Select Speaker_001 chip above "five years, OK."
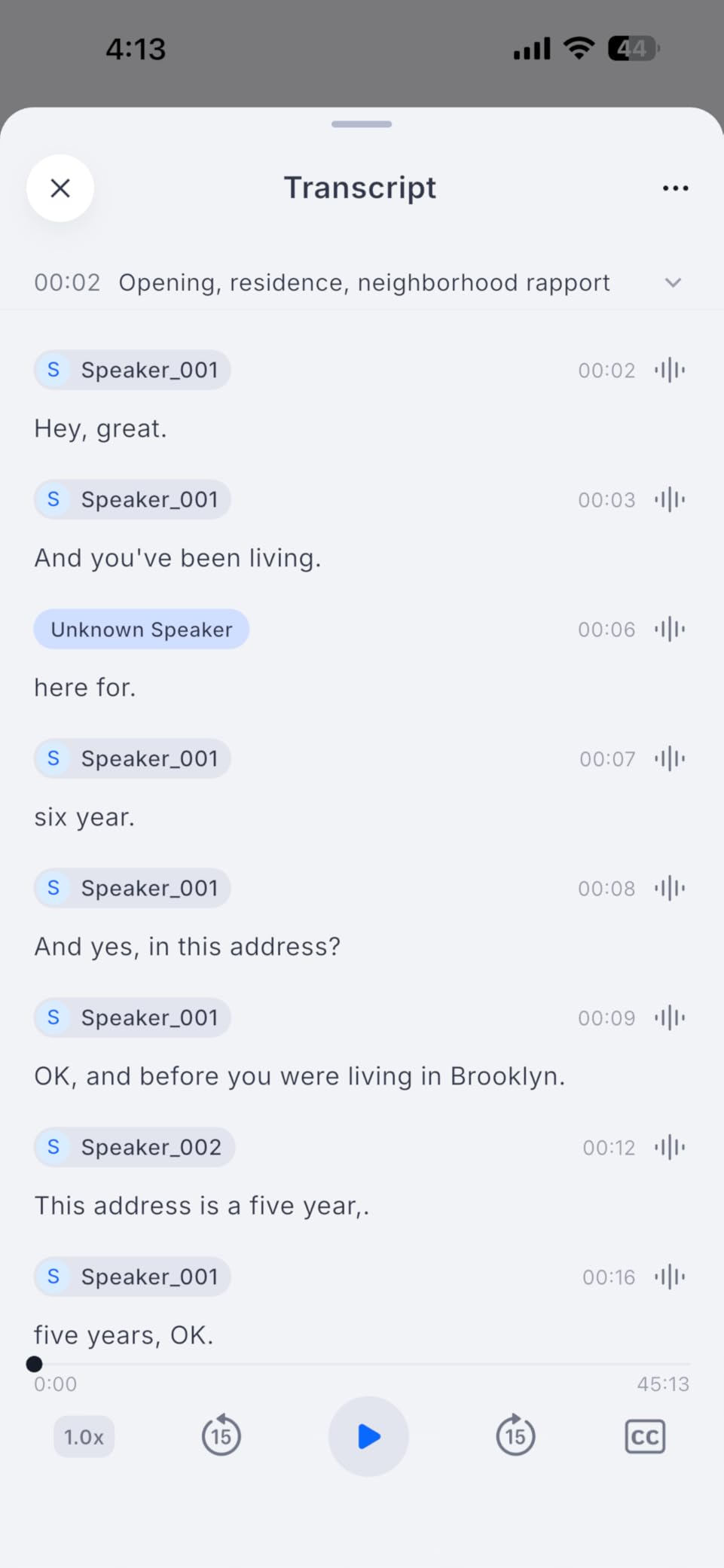 pyautogui.click(x=133, y=1277)
